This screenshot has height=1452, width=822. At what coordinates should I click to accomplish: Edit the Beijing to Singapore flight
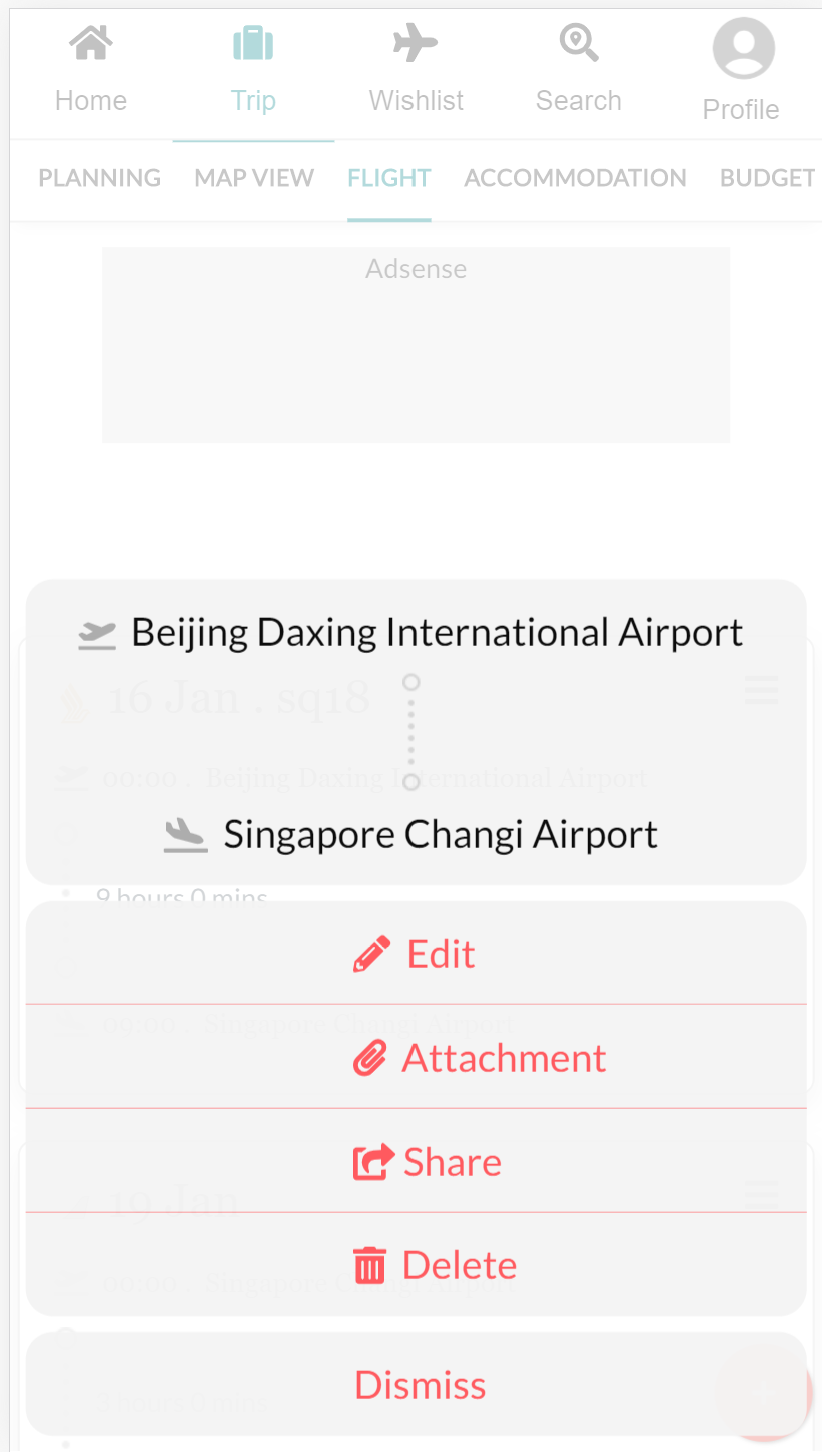tap(415, 954)
